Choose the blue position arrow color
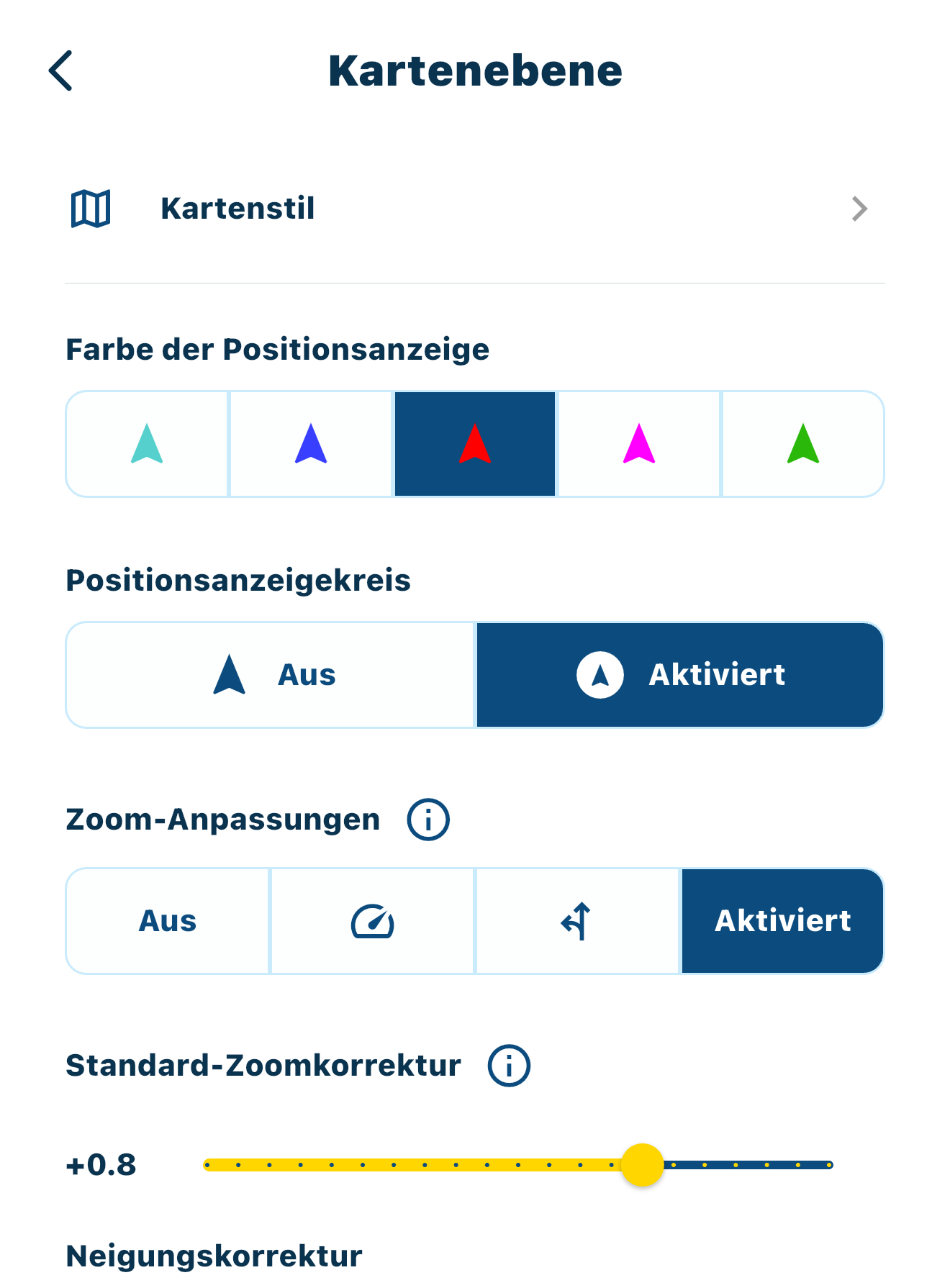The width and height of the screenshot is (950, 1288). (311, 444)
